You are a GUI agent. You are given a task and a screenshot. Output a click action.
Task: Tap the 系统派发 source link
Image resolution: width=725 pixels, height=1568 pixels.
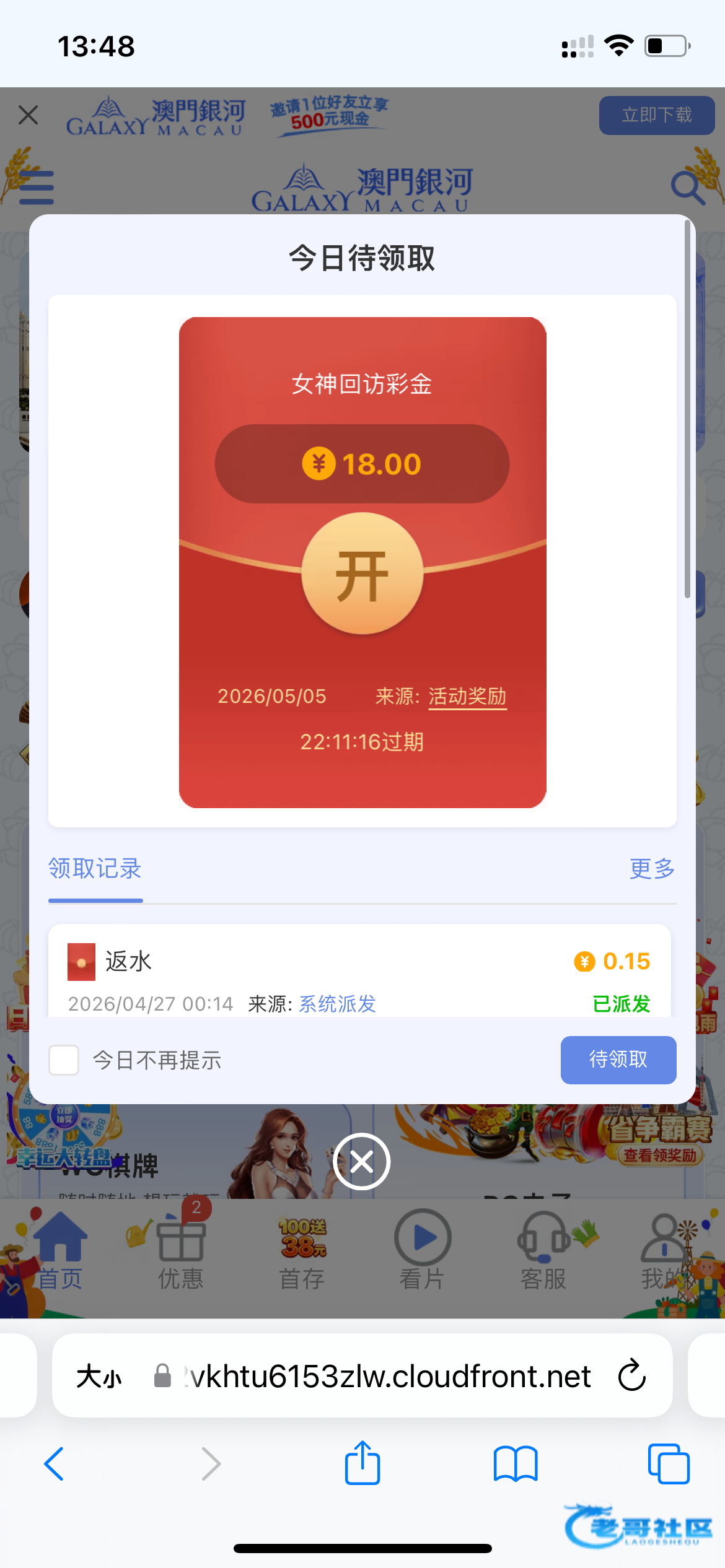pyautogui.click(x=338, y=1003)
